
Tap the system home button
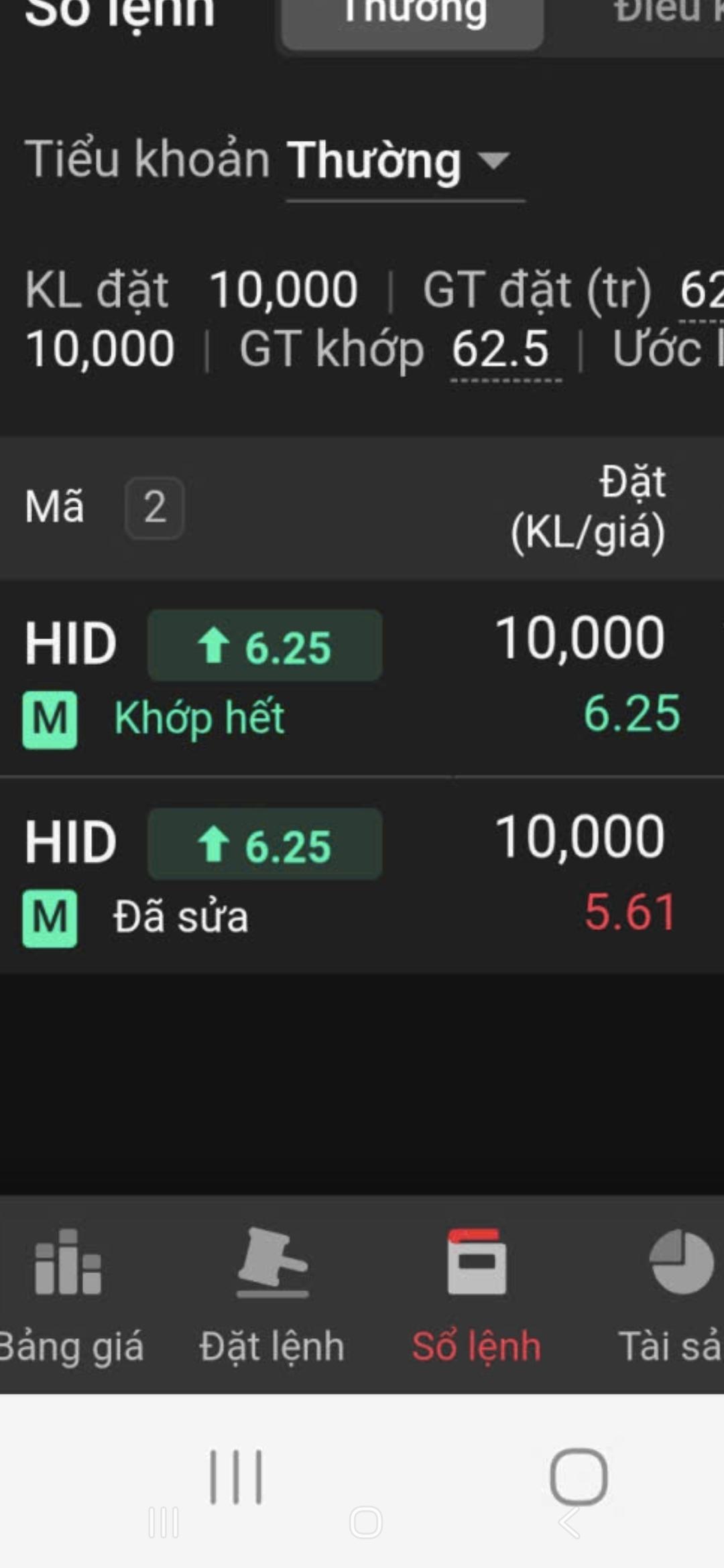(578, 1478)
